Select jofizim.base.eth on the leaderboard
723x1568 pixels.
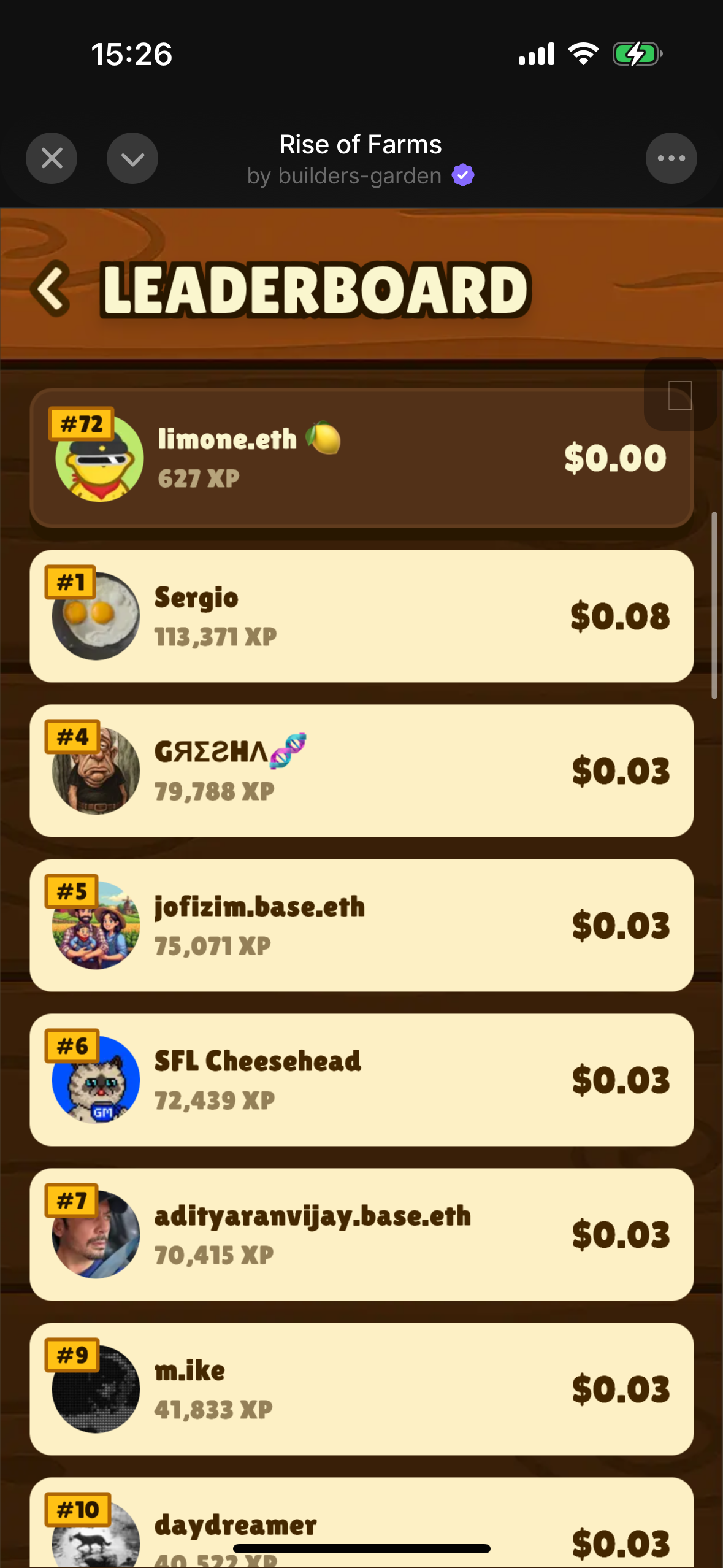[x=361, y=925]
